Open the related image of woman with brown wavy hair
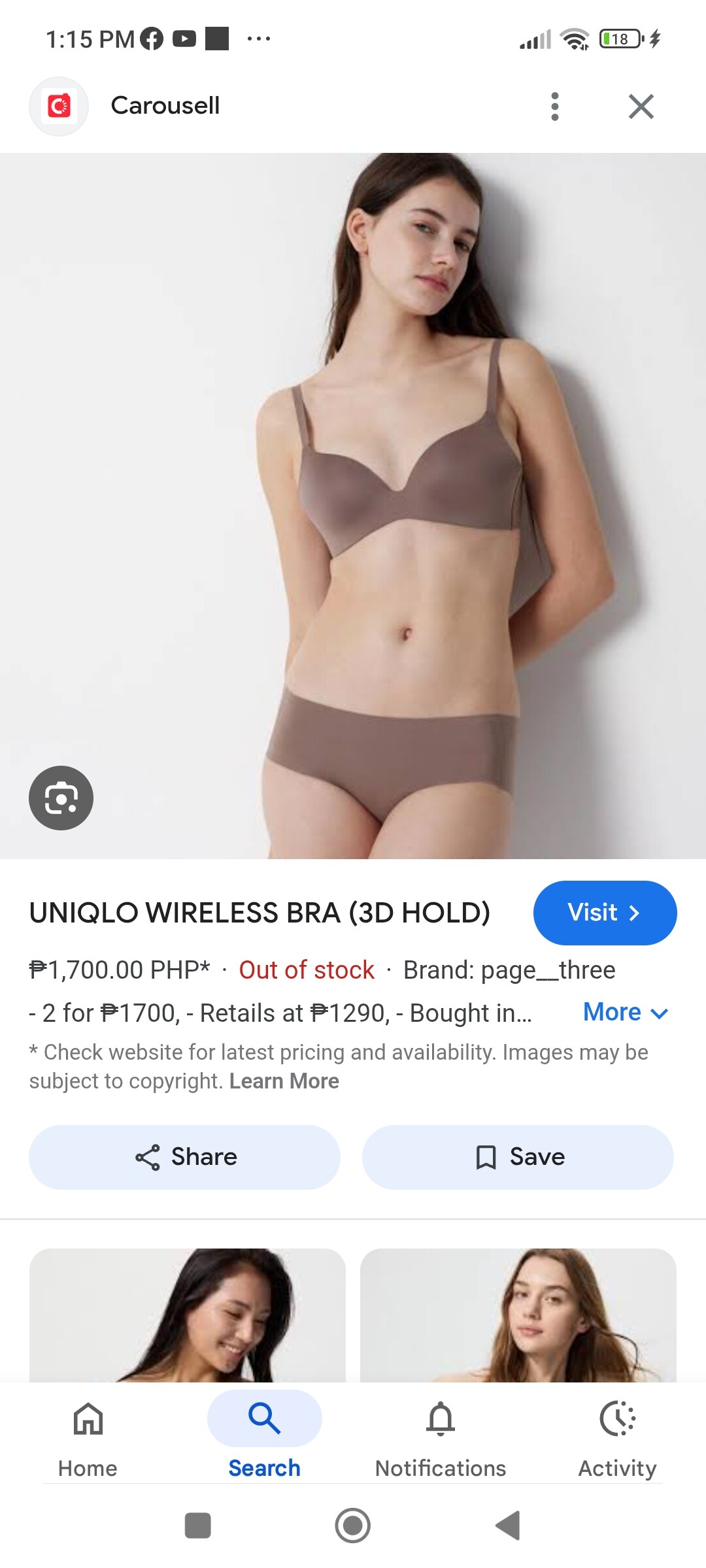 pos(518,1315)
